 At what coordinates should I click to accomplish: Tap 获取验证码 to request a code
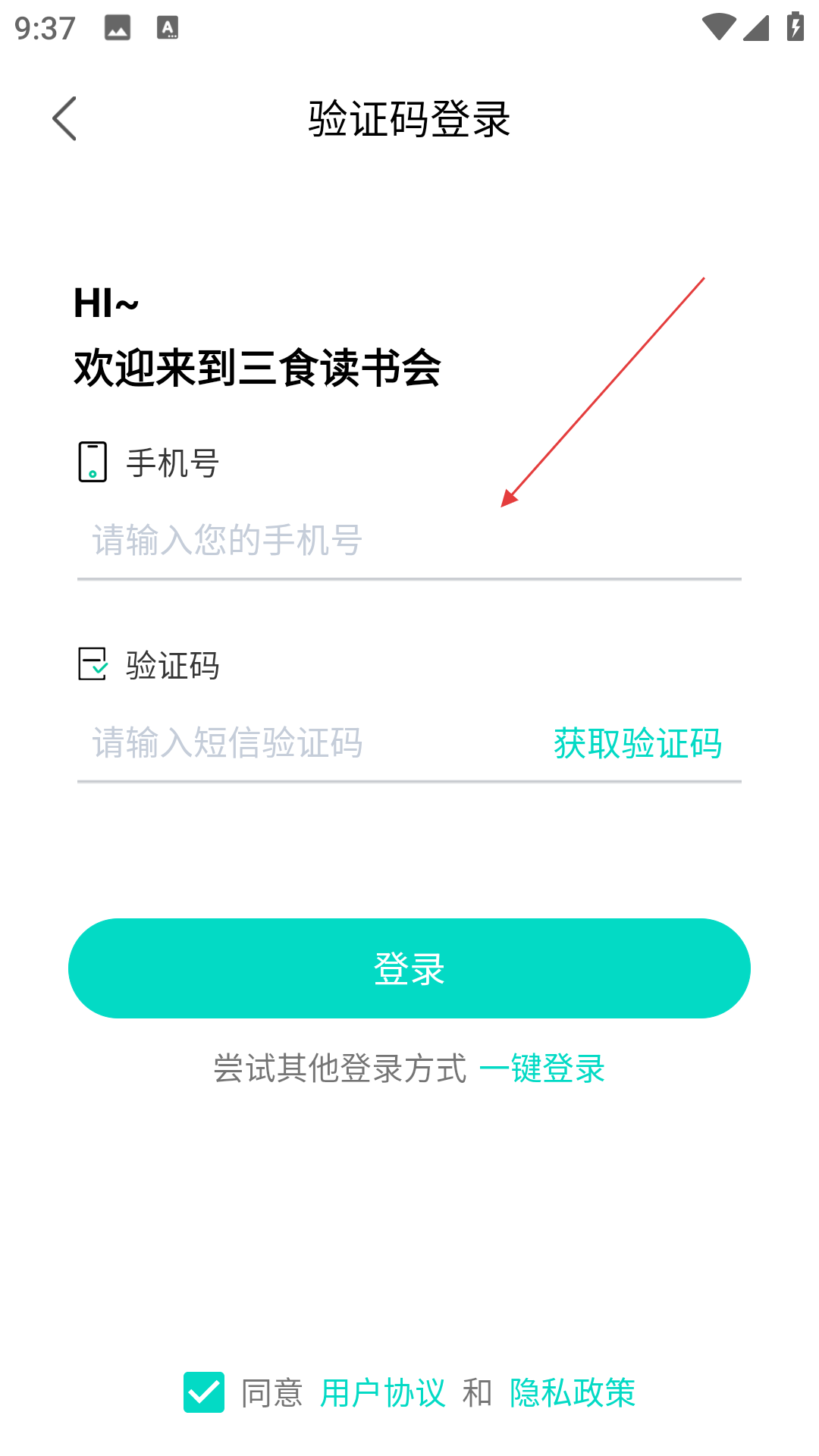[x=638, y=742]
